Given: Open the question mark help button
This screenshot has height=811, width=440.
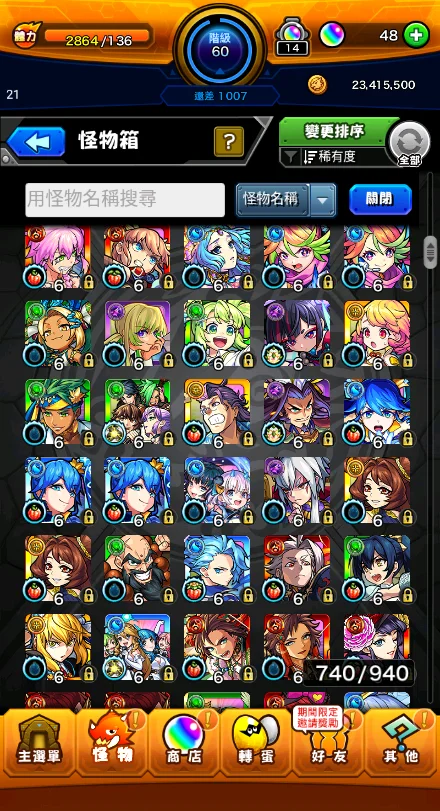Looking at the screenshot, I should click(229, 141).
